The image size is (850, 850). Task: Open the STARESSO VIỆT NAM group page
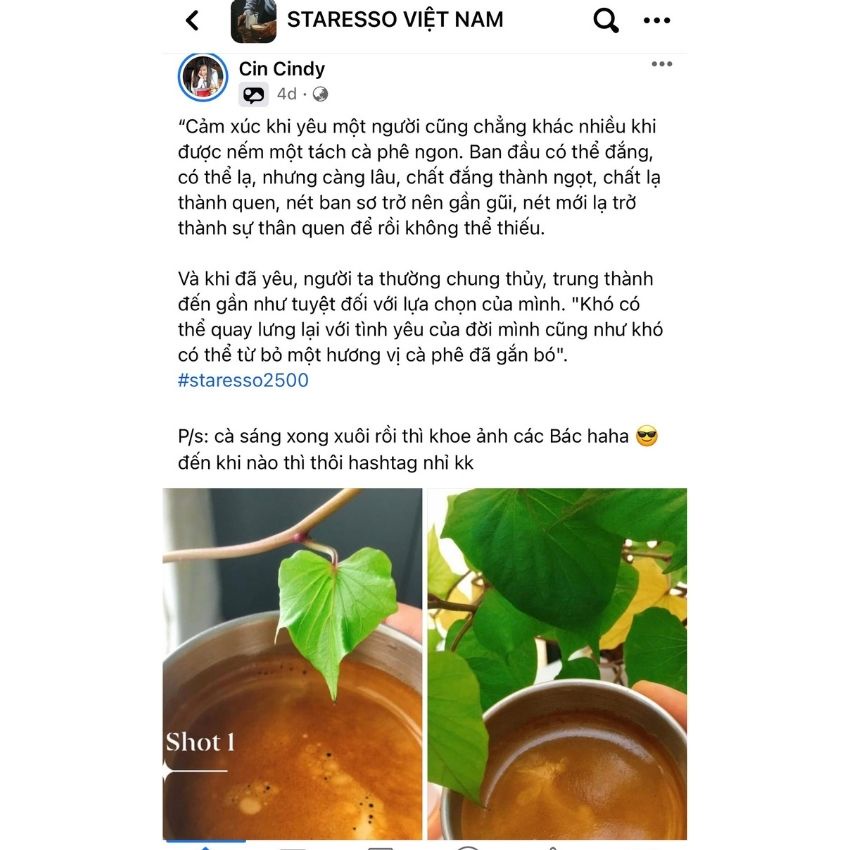tap(395, 20)
